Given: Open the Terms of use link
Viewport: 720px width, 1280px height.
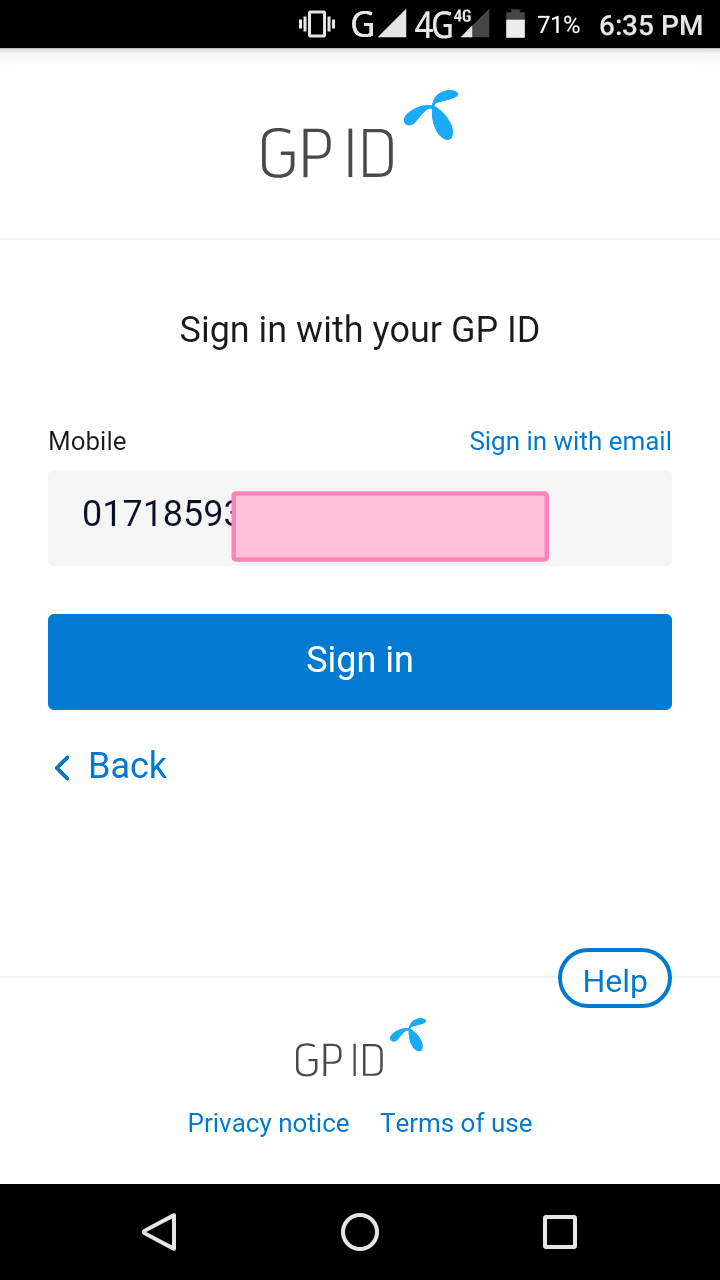Looking at the screenshot, I should (x=456, y=1123).
